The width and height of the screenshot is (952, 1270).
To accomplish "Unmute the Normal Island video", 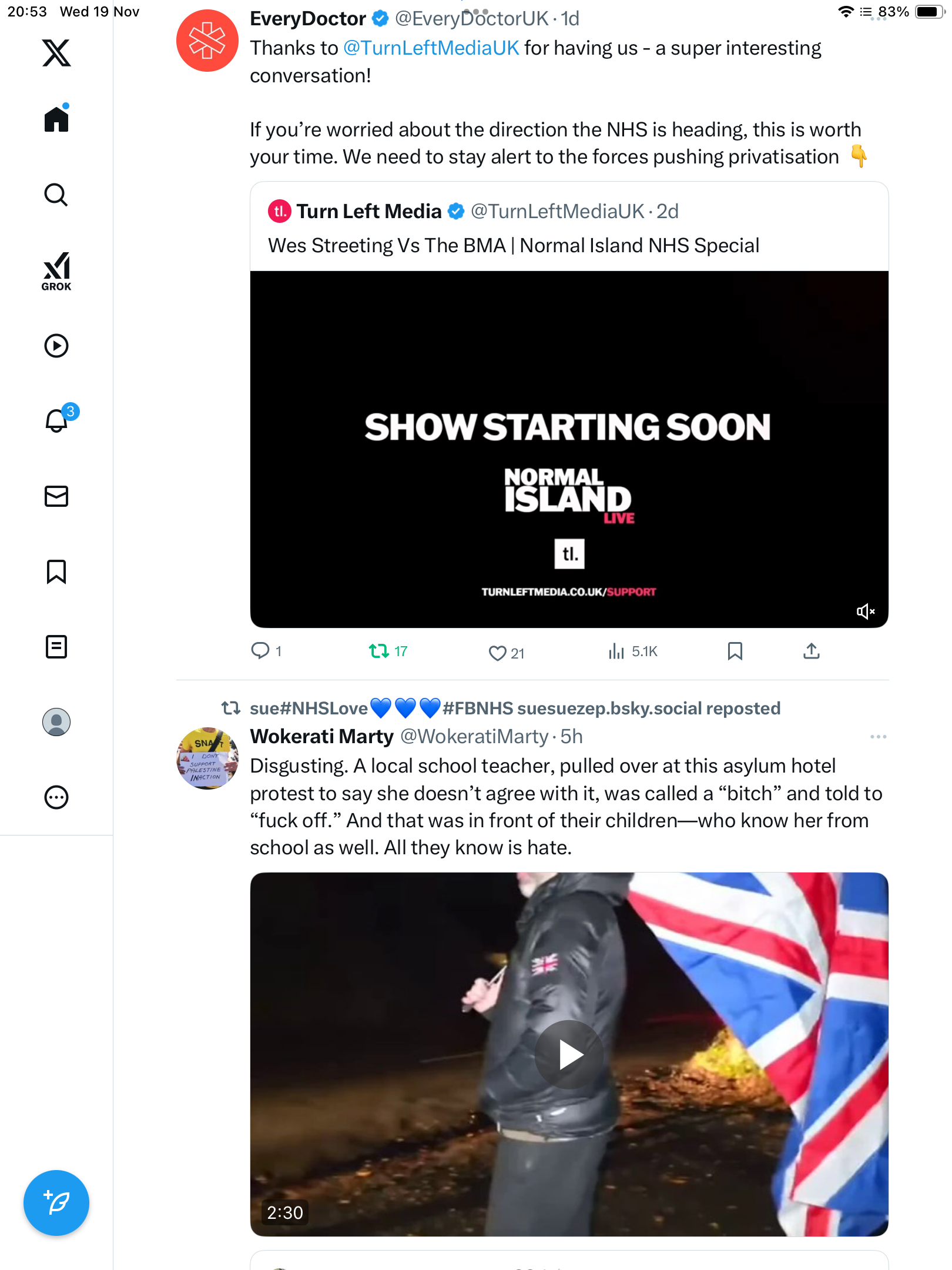I will (866, 611).
